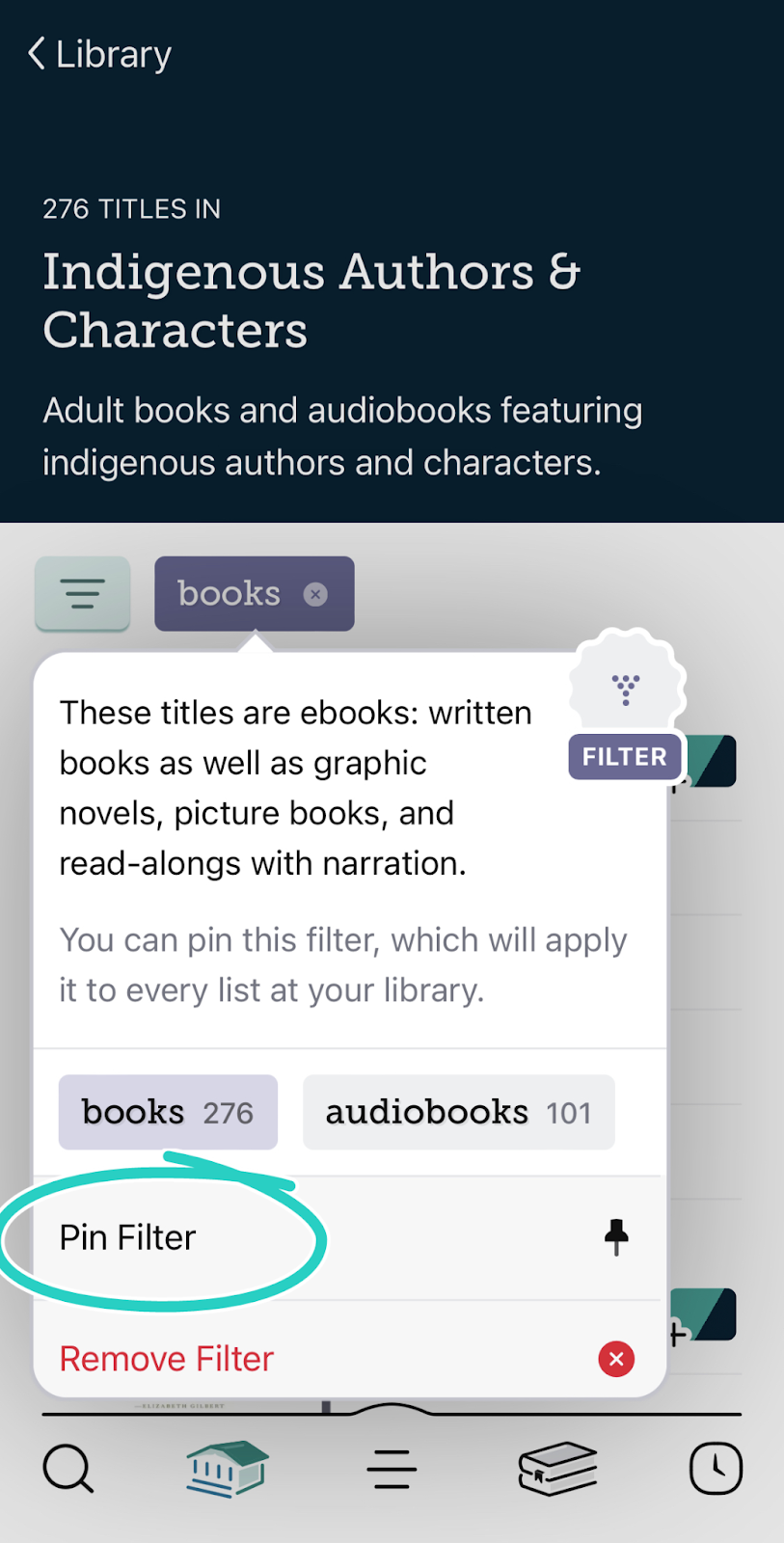Viewport: 784px width, 1543px height.
Task: Tap Pin Filter
Action: [x=349, y=1237]
